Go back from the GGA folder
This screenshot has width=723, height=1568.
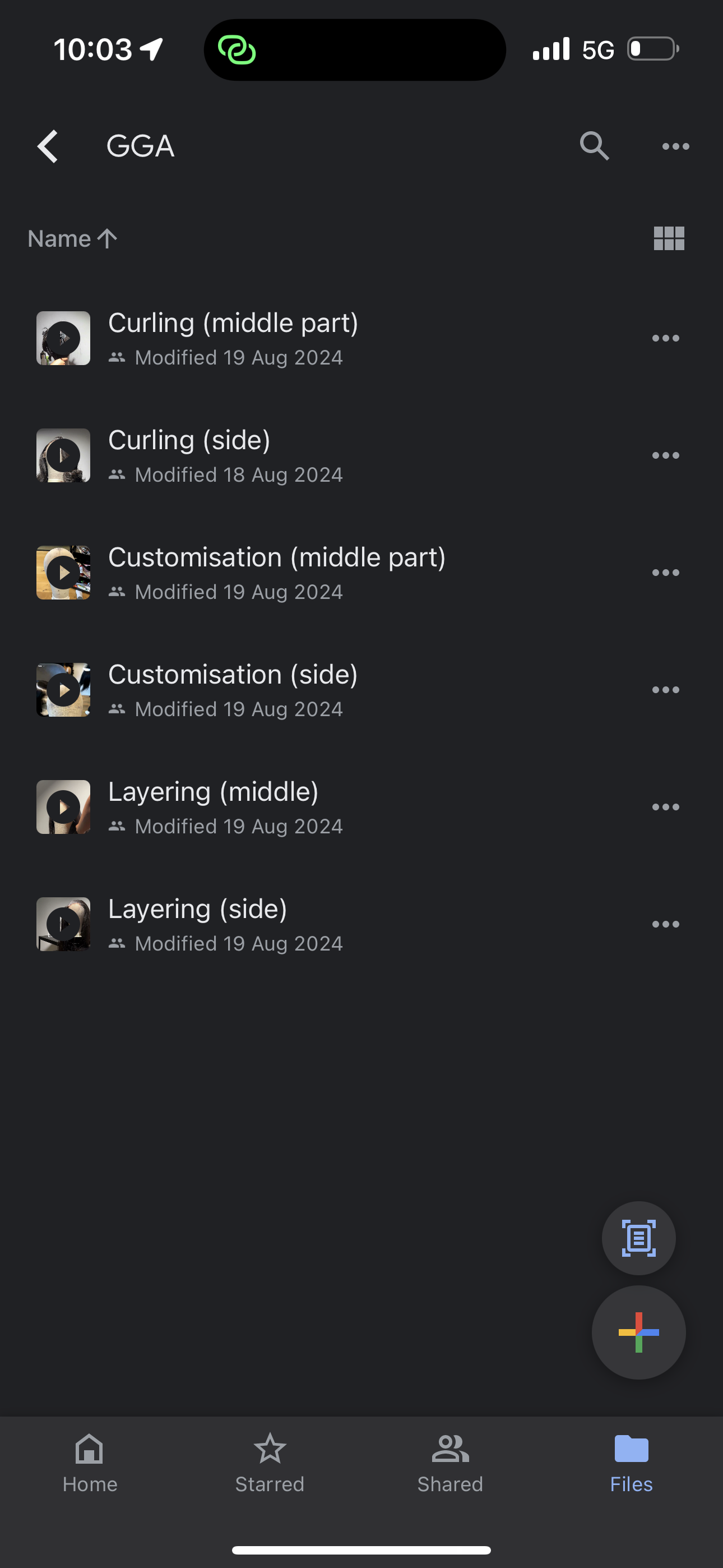tap(48, 147)
